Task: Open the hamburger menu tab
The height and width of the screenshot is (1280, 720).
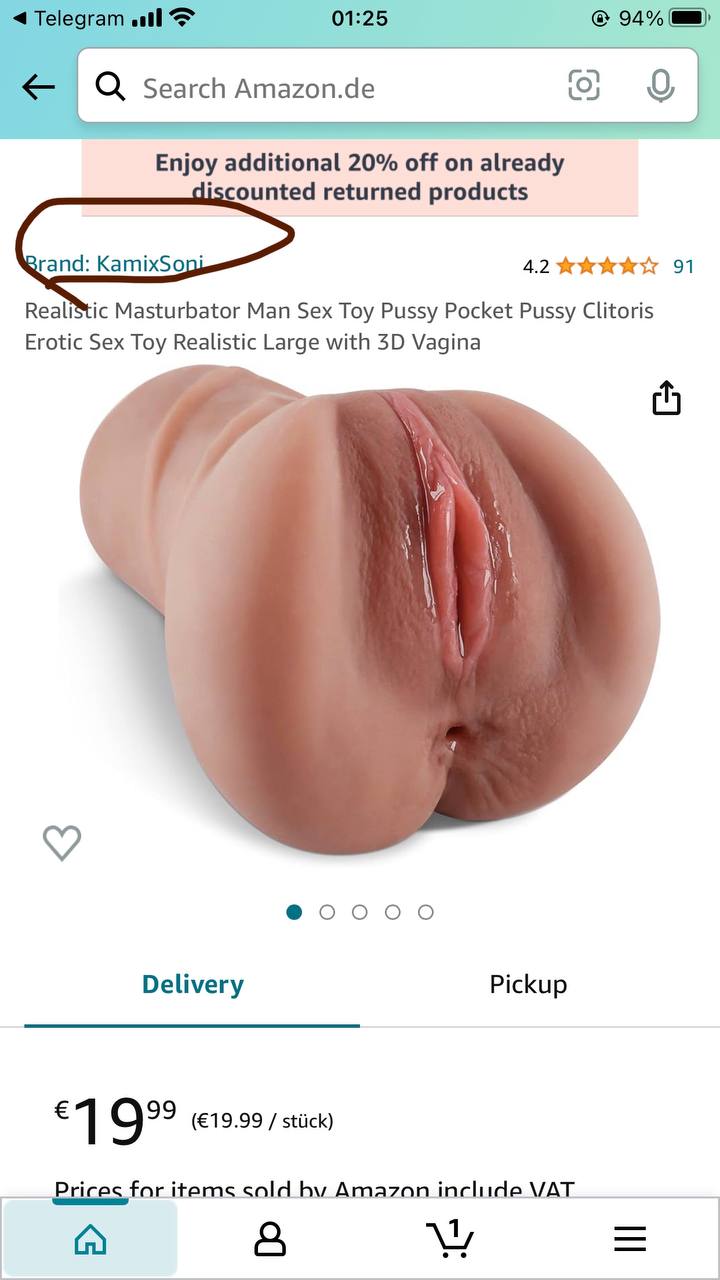Action: (x=630, y=1240)
